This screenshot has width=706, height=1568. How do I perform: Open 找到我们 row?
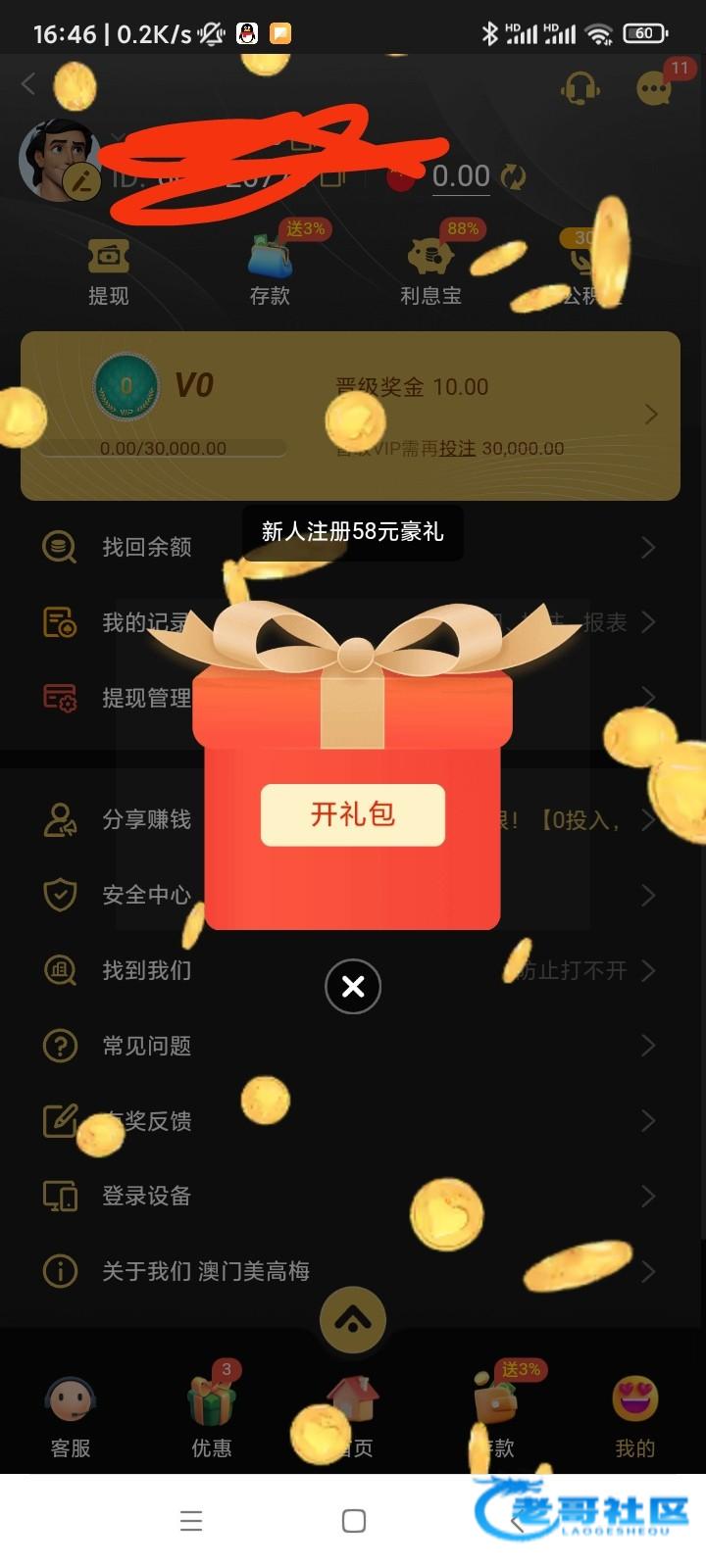click(x=147, y=970)
